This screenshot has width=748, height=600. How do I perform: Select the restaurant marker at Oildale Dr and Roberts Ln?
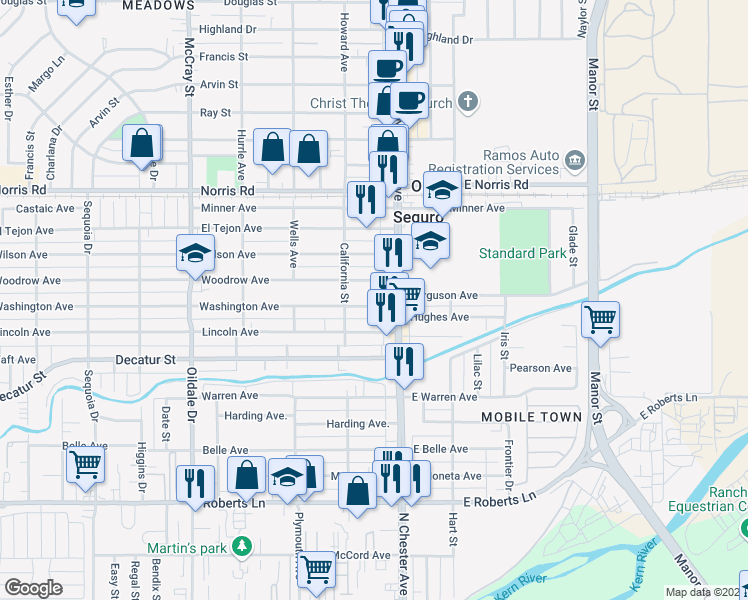pyautogui.click(x=195, y=484)
